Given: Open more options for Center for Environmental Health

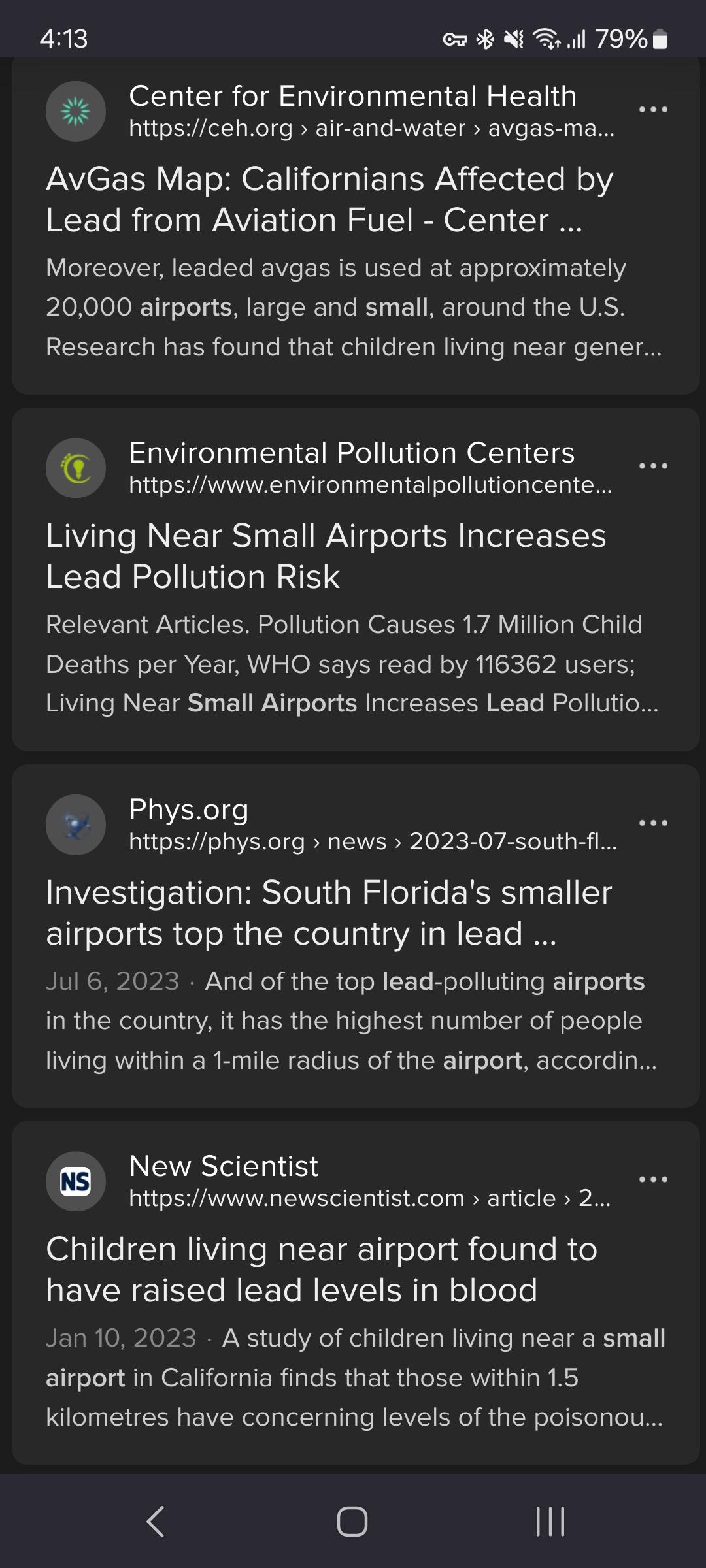Looking at the screenshot, I should (653, 109).
